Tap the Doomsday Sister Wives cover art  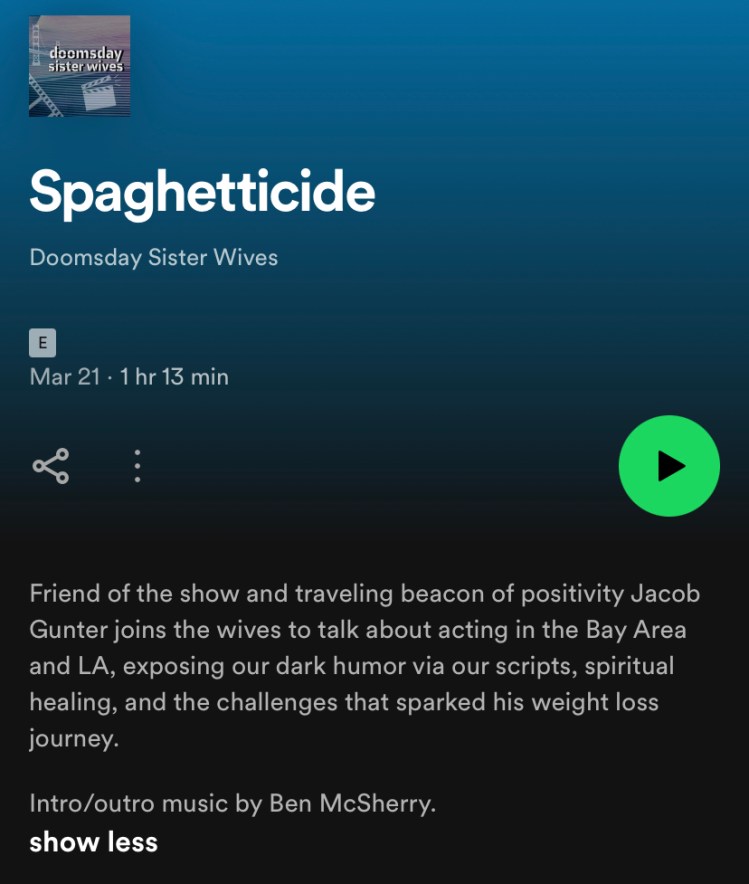click(80, 66)
